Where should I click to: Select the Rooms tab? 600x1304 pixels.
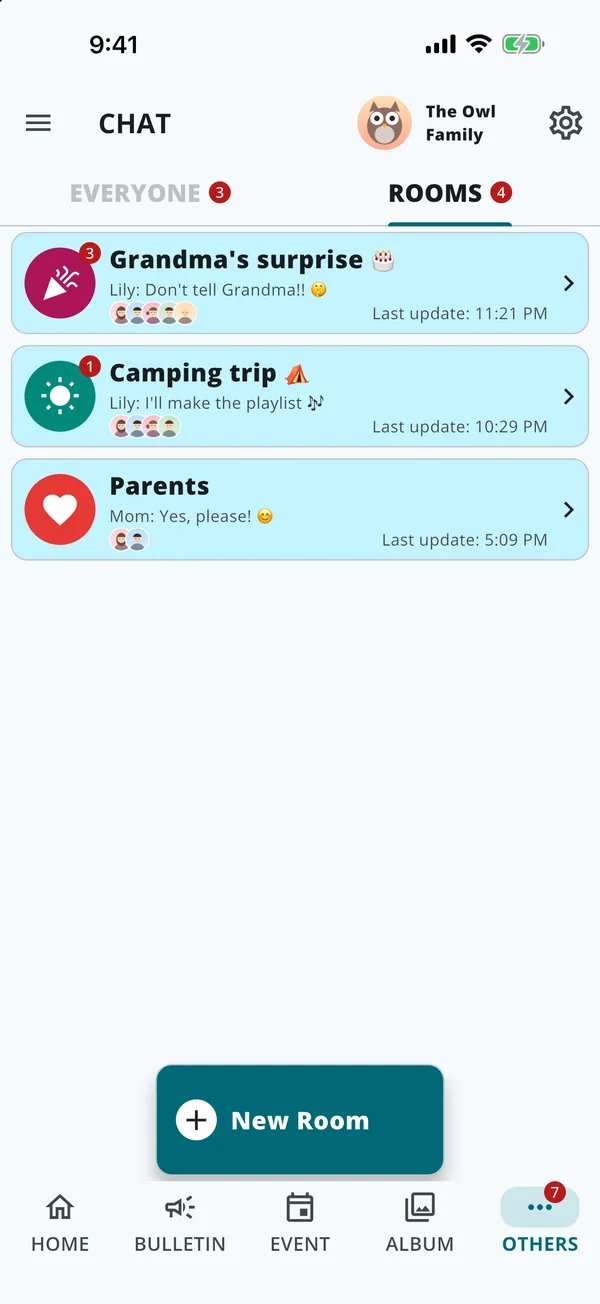450,193
